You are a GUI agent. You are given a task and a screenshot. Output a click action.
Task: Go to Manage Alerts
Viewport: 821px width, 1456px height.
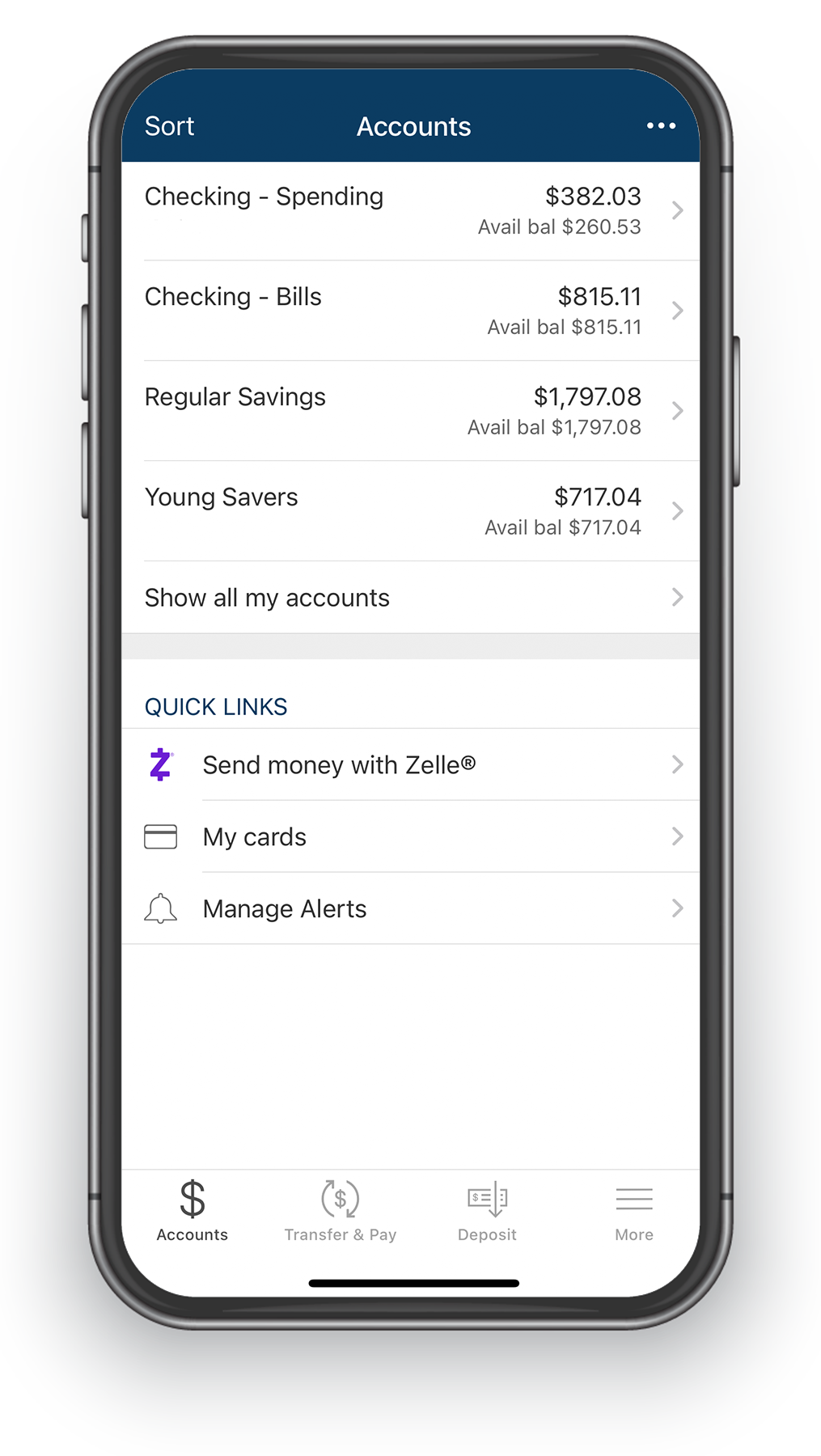[x=411, y=908]
